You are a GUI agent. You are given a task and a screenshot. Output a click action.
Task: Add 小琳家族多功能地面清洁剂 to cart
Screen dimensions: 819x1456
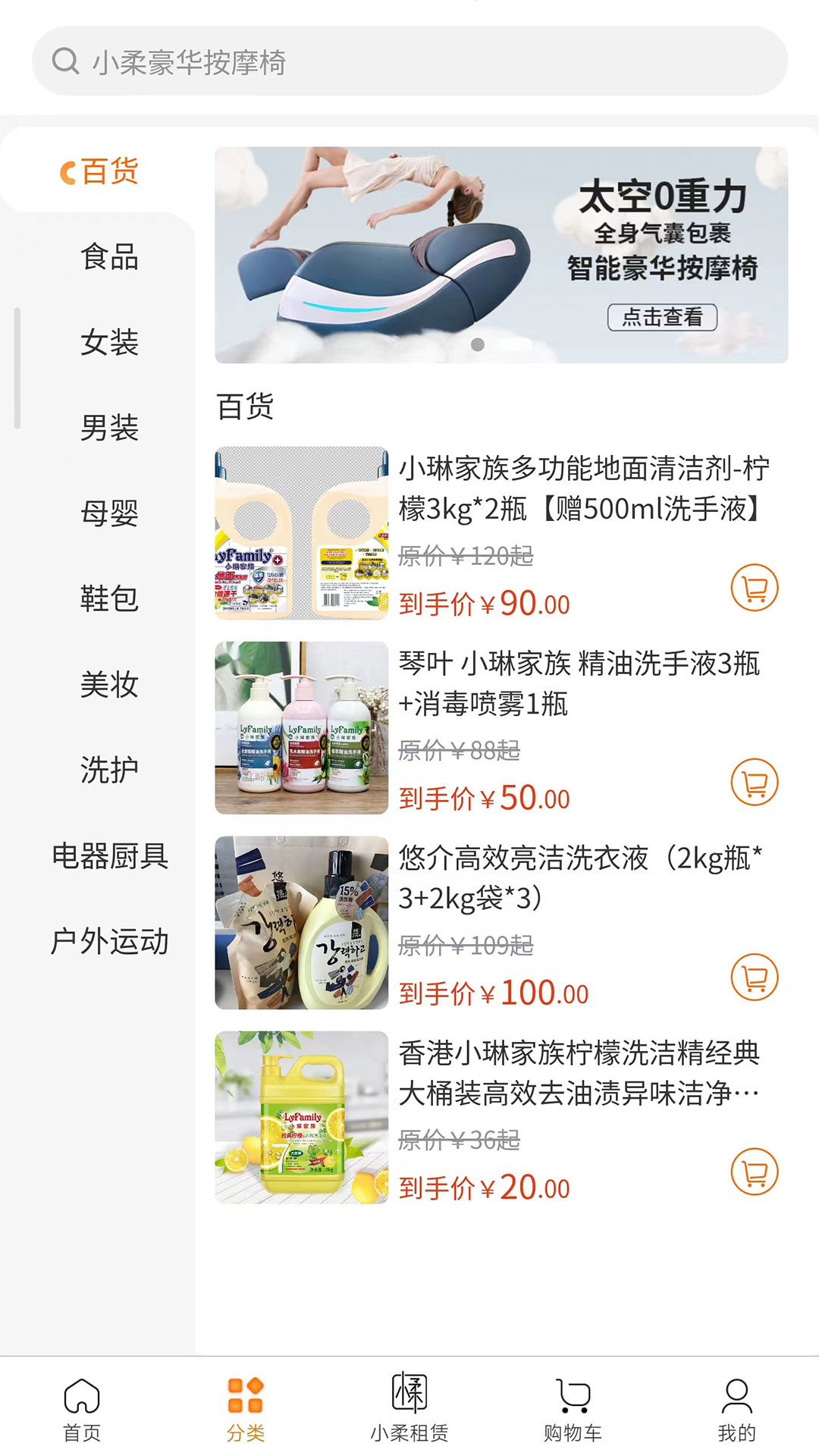[754, 588]
